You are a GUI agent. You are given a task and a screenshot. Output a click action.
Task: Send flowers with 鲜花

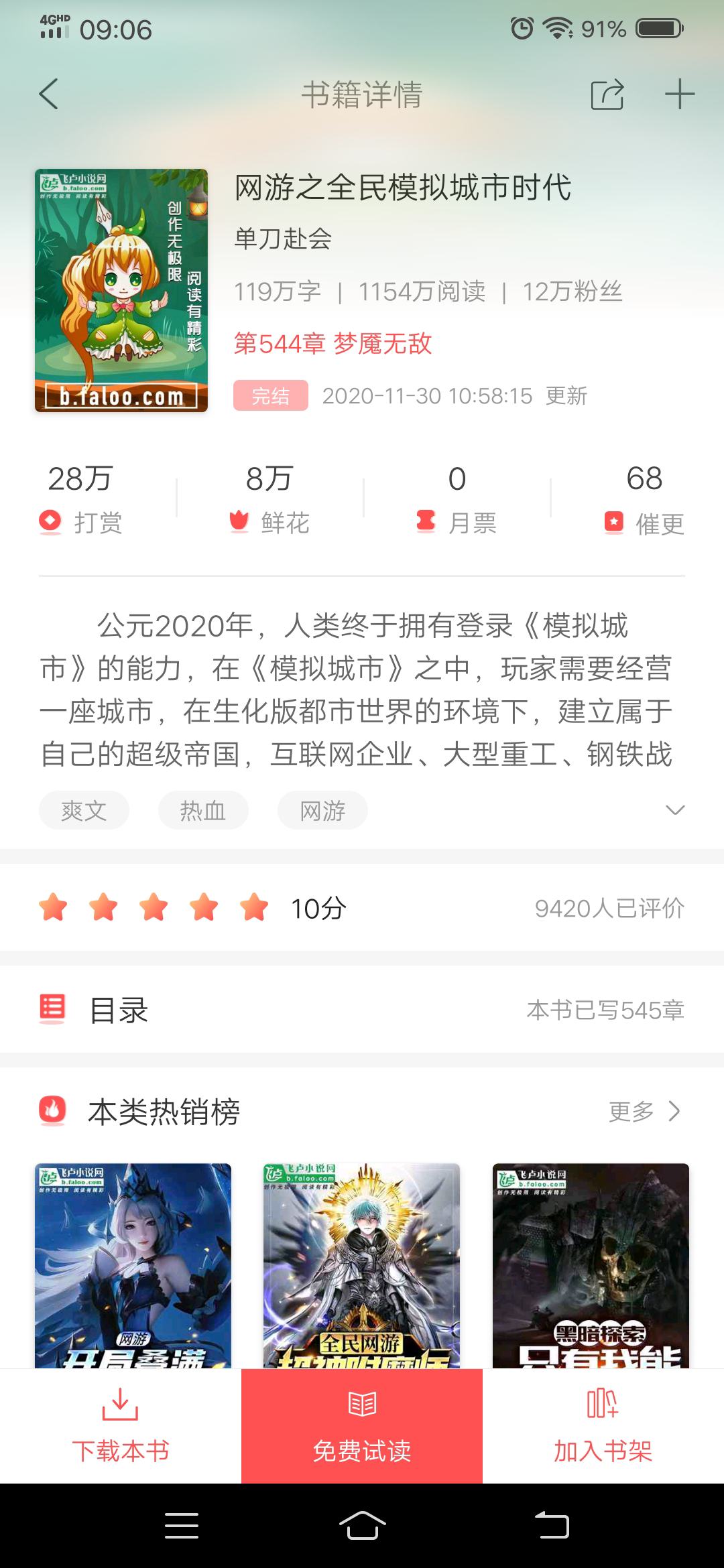269,500
